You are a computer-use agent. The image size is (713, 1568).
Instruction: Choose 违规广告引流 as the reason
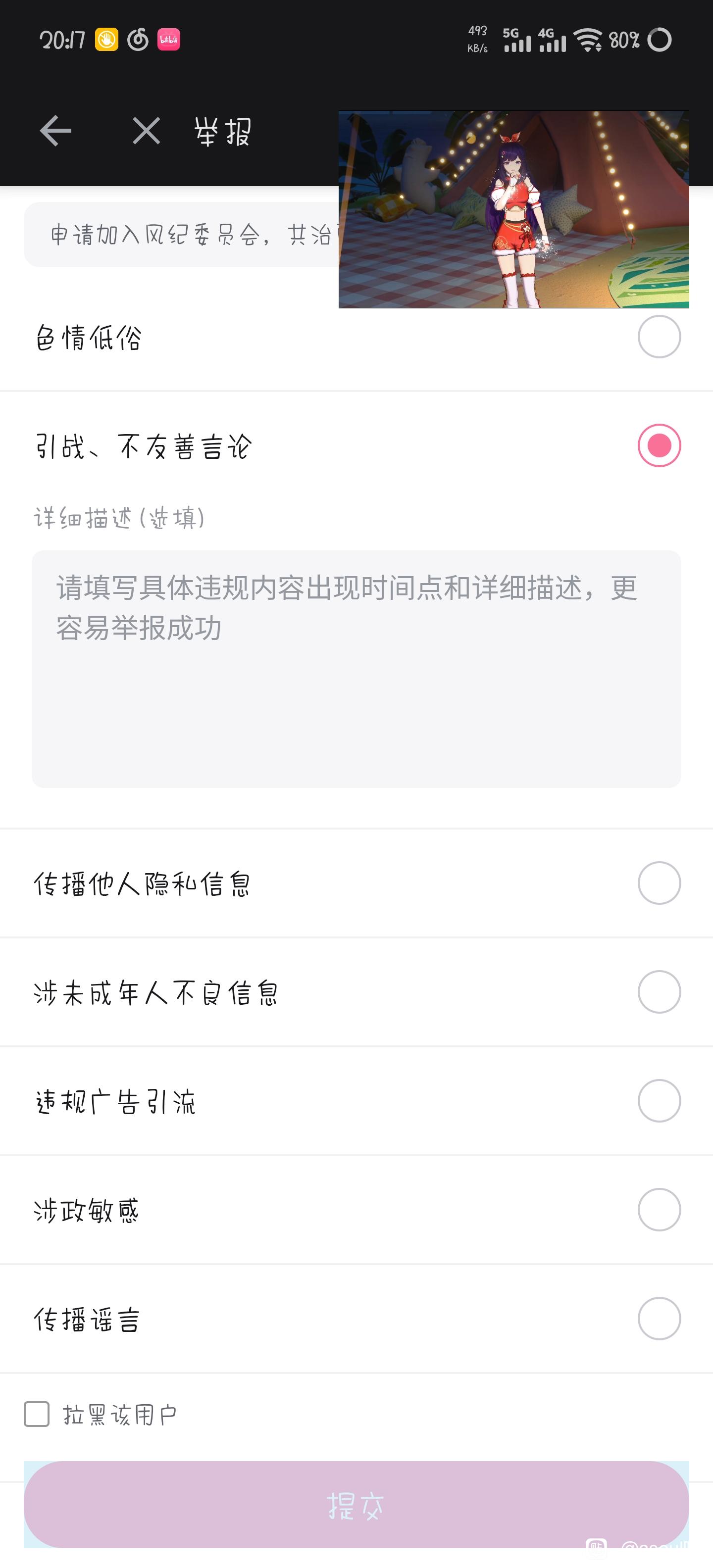coord(659,1101)
